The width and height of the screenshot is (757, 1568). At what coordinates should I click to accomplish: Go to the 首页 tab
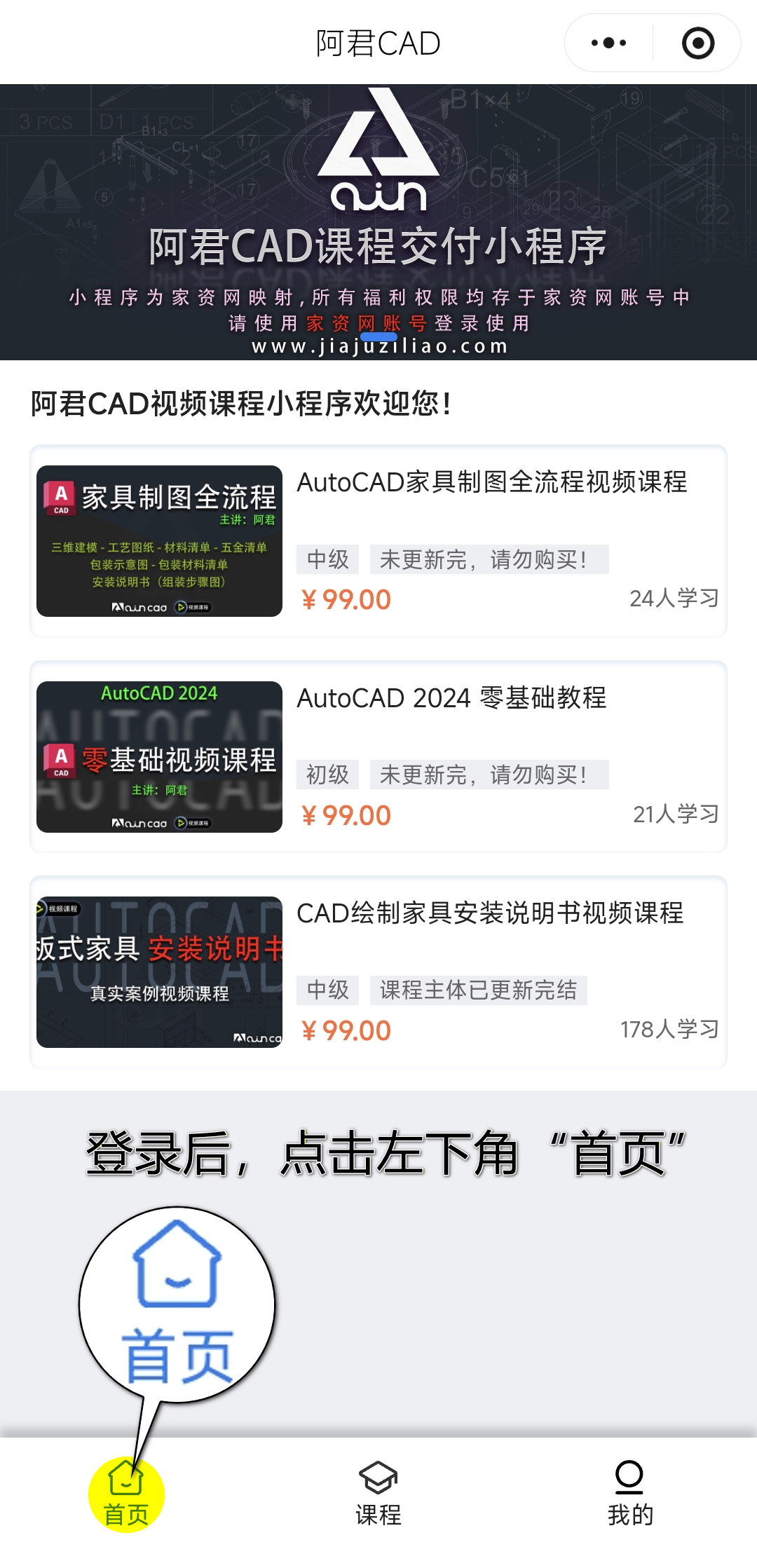pyautogui.click(x=126, y=1494)
